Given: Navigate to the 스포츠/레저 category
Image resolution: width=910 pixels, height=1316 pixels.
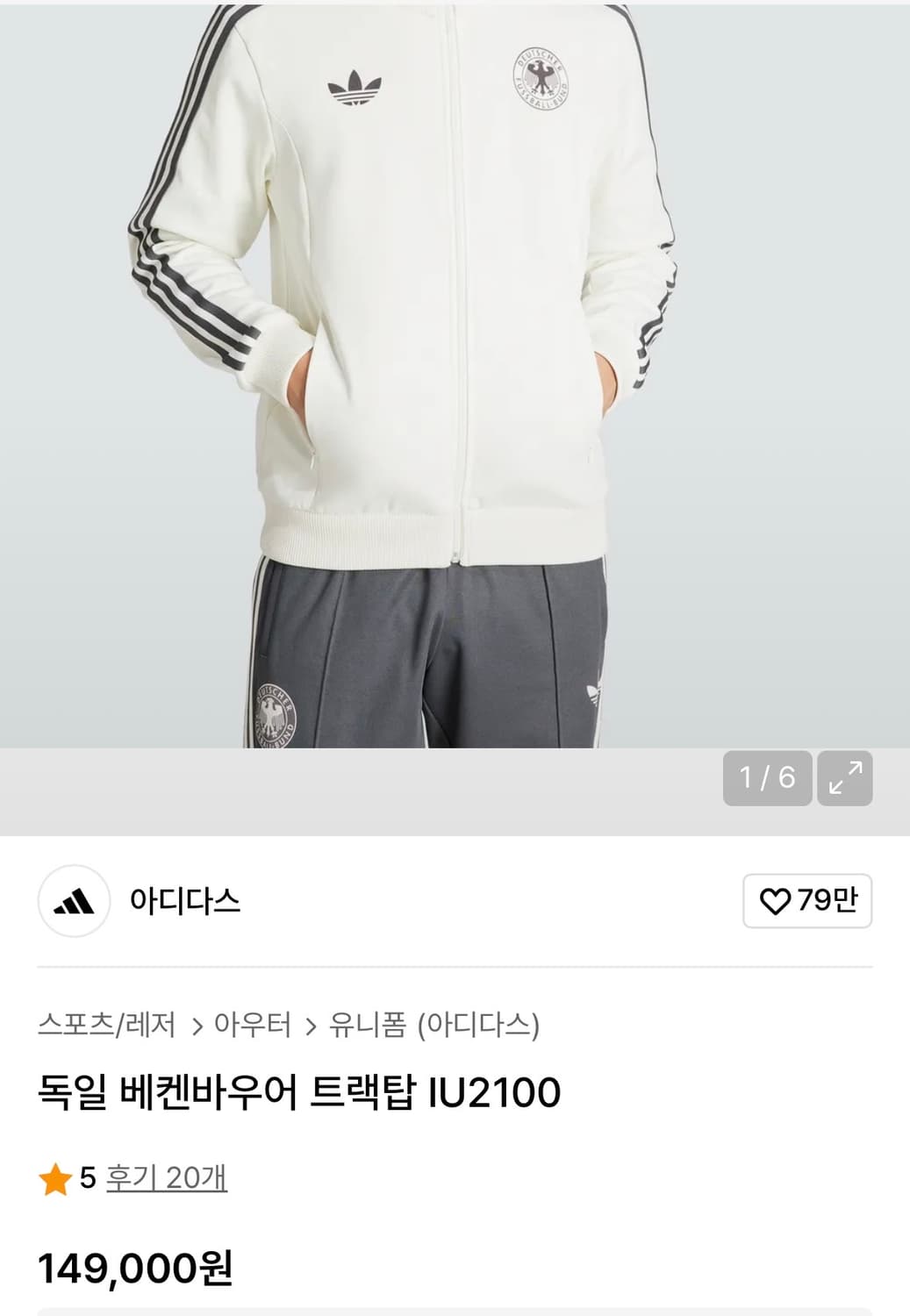Looking at the screenshot, I should click(109, 1025).
